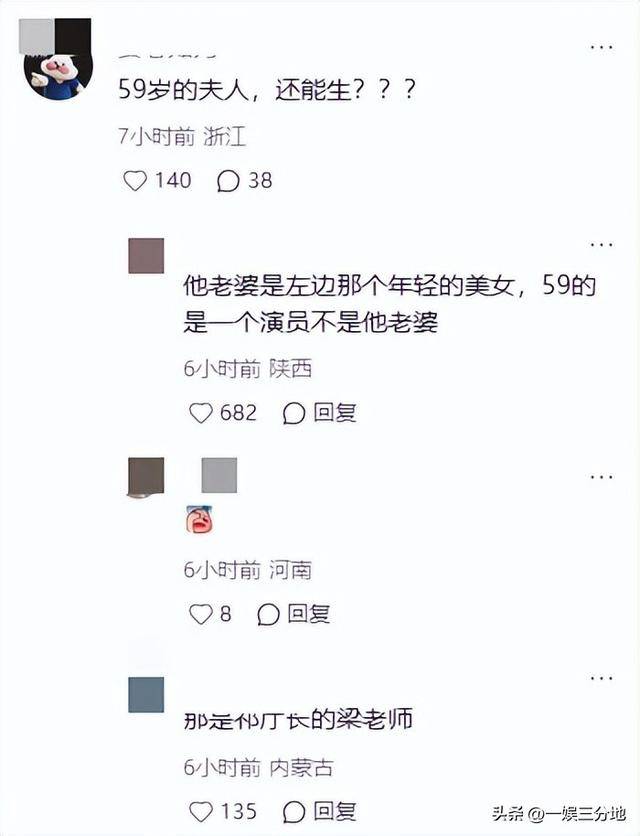Like the '梁老师' comment from 内蒙古

pyautogui.click(x=201, y=810)
